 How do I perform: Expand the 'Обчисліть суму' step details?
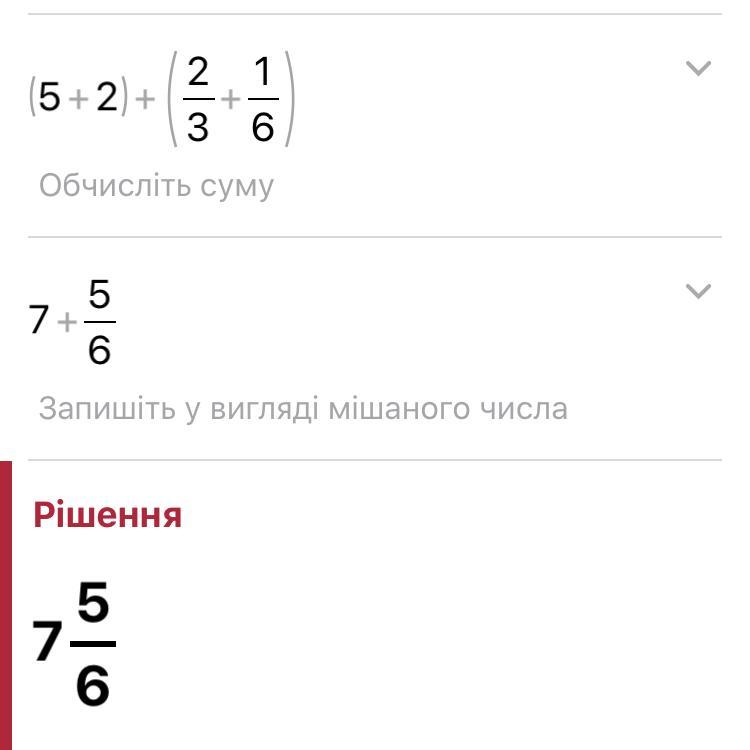(698, 68)
